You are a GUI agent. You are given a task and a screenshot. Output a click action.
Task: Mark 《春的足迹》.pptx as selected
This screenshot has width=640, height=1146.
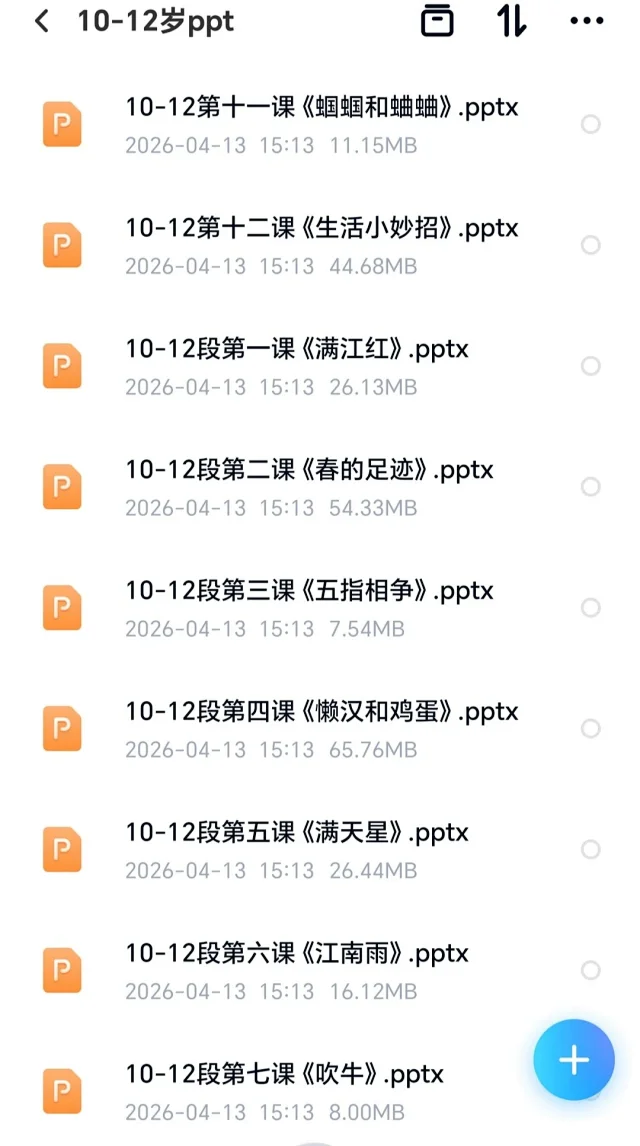[591, 487]
